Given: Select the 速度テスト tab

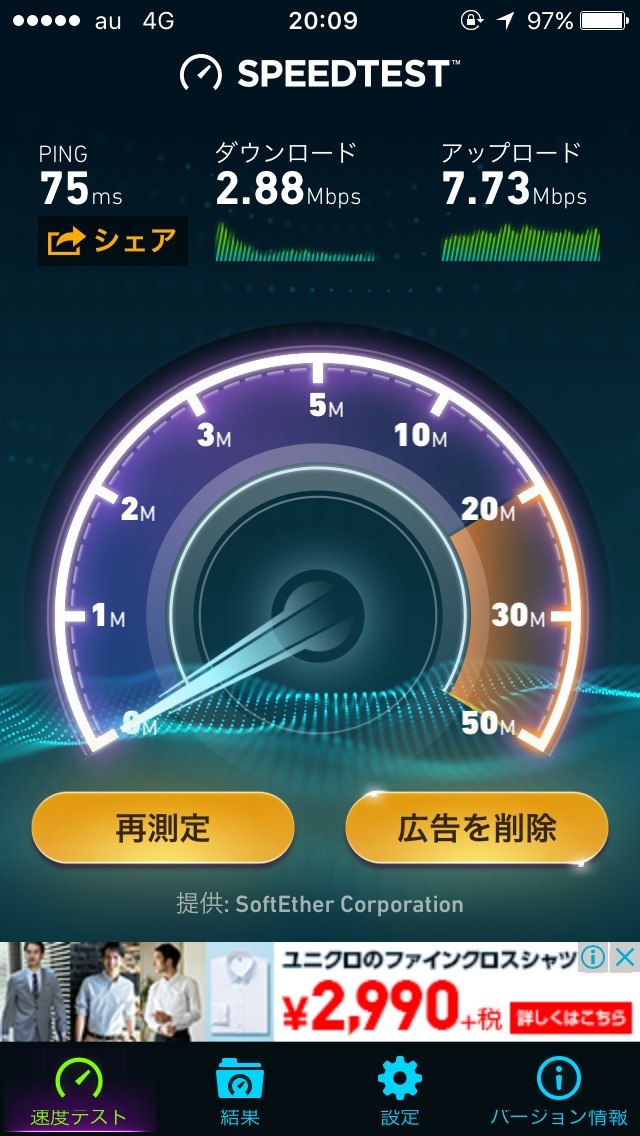Looking at the screenshot, I should point(79,1090).
